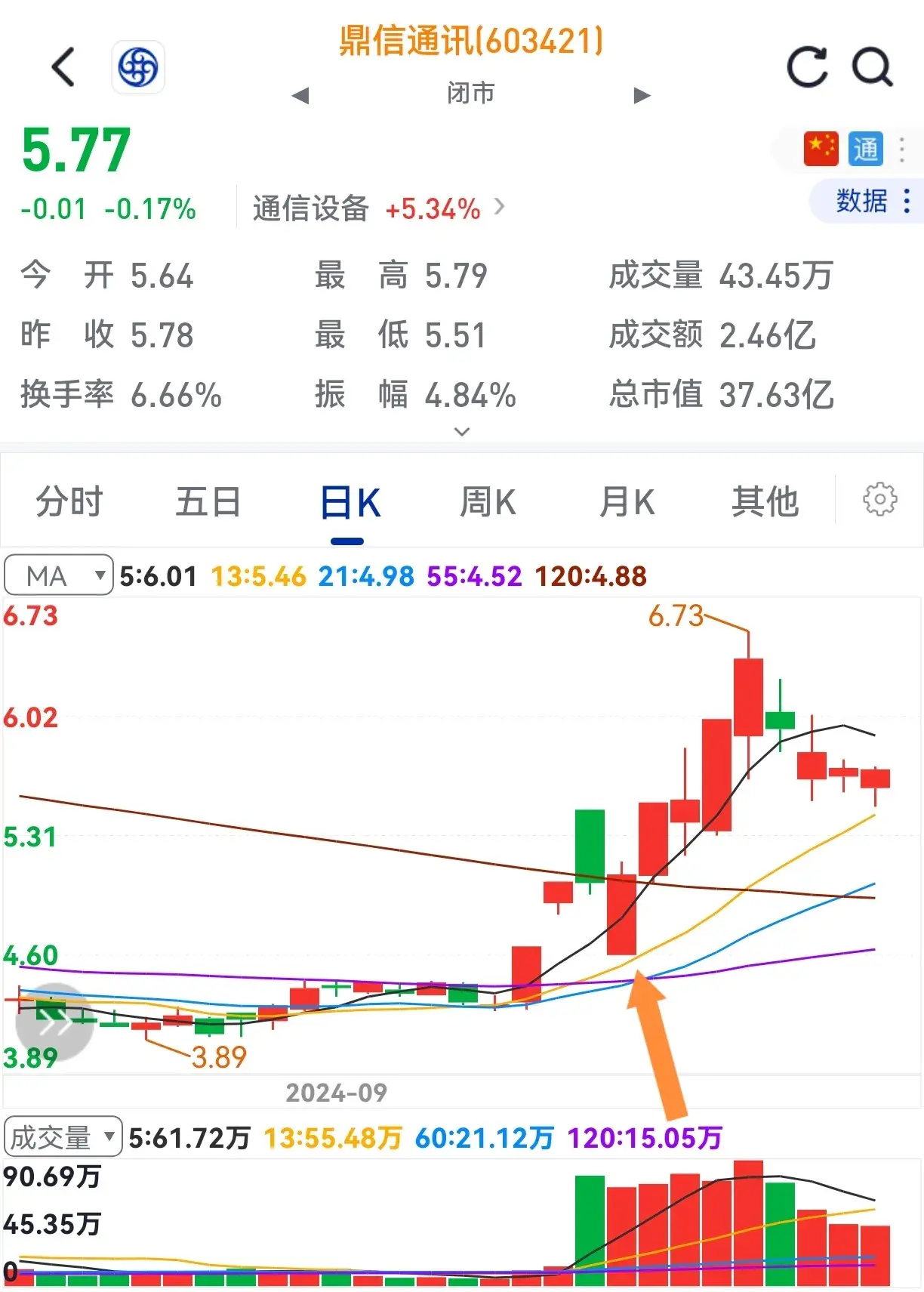
Task: Open 通信设备 sector link
Action: (x=377, y=208)
